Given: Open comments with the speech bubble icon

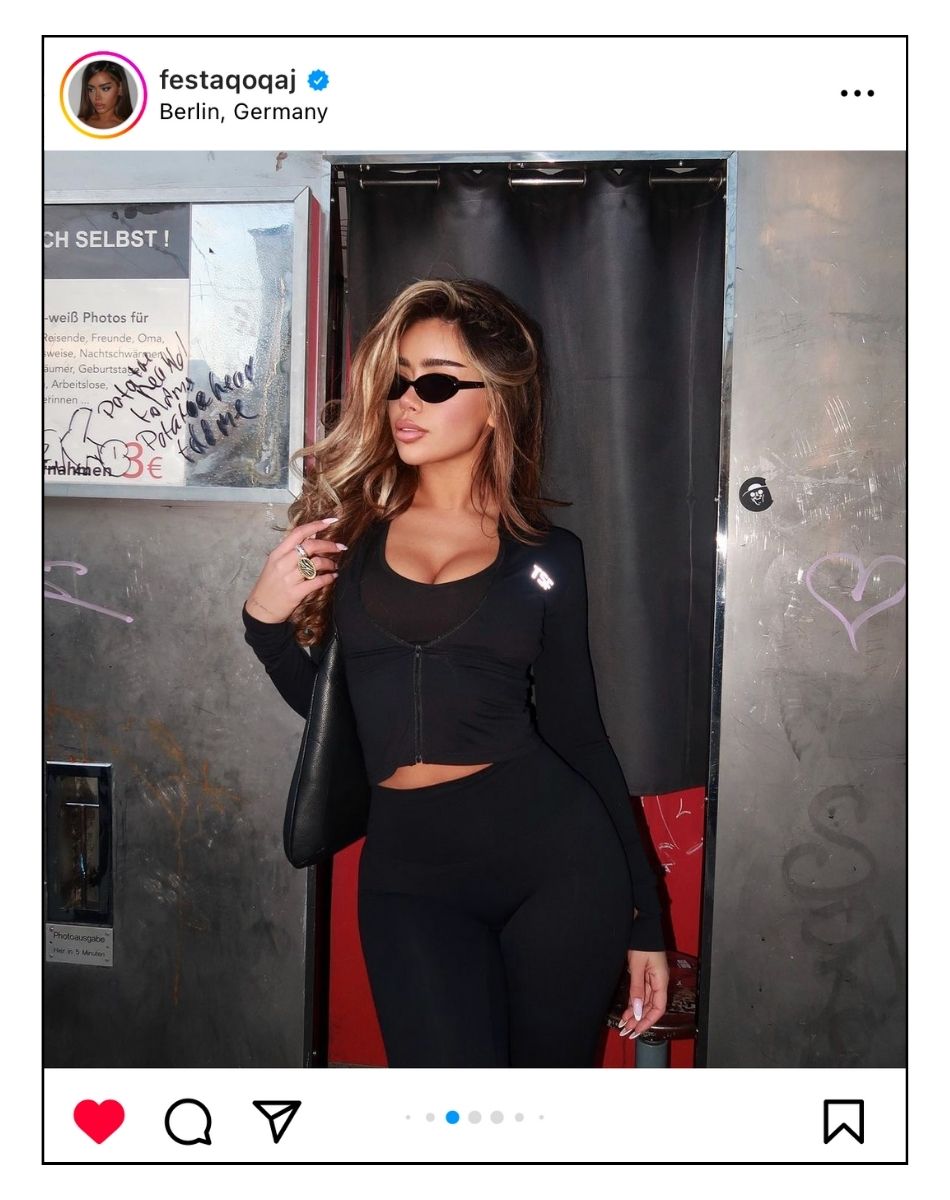Looking at the screenshot, I should click(188, 1121).
